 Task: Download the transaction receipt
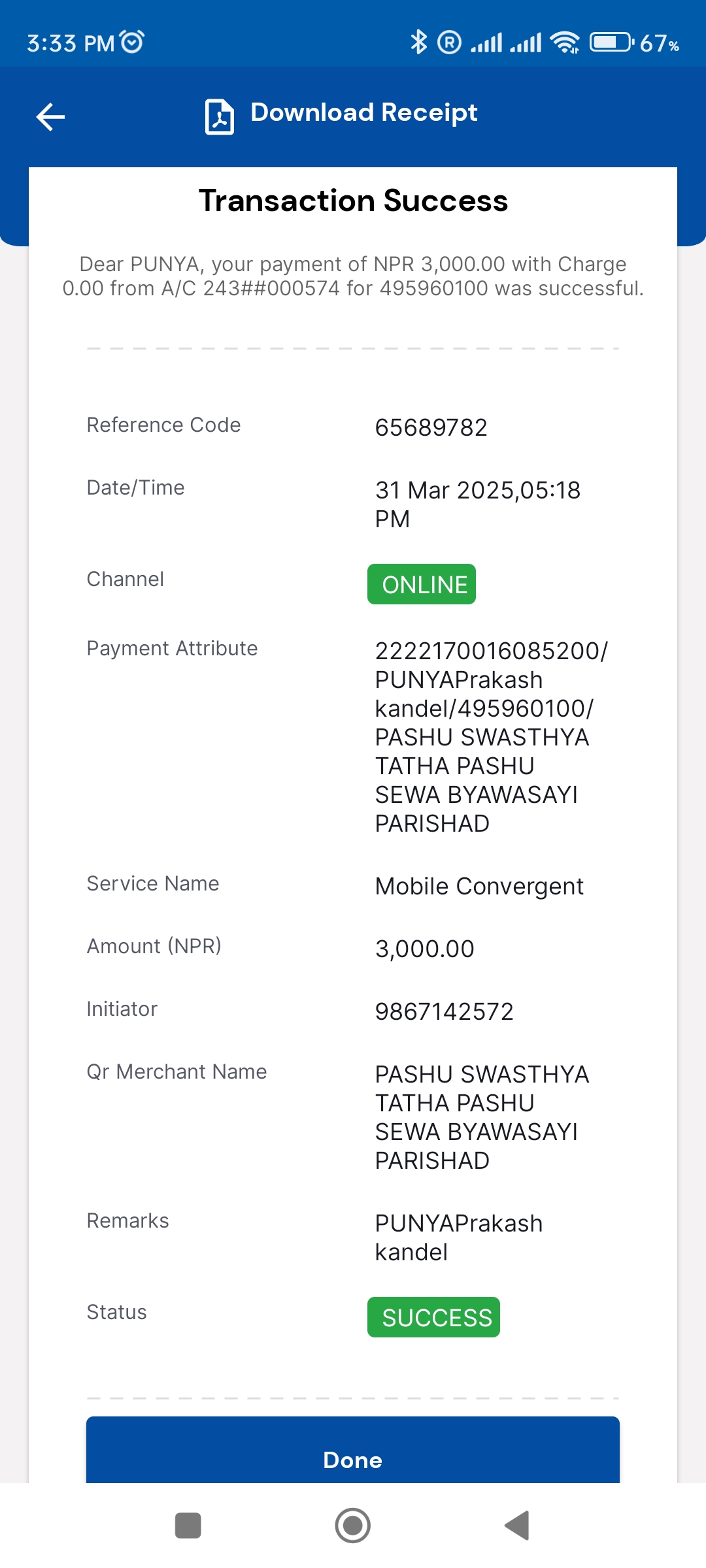[x=341, y=116]
